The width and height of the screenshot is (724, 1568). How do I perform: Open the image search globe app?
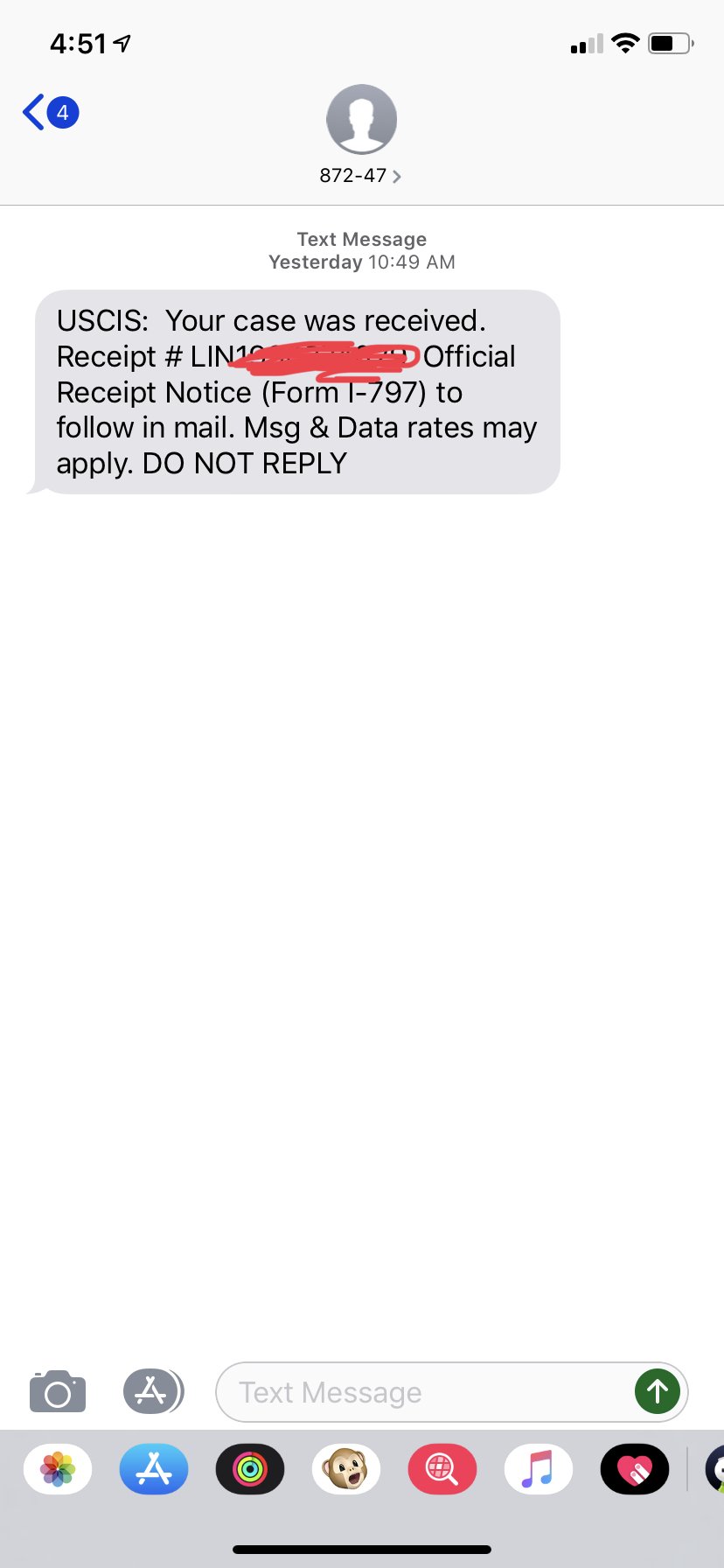pyautogui.click(x=442, y=1468)
